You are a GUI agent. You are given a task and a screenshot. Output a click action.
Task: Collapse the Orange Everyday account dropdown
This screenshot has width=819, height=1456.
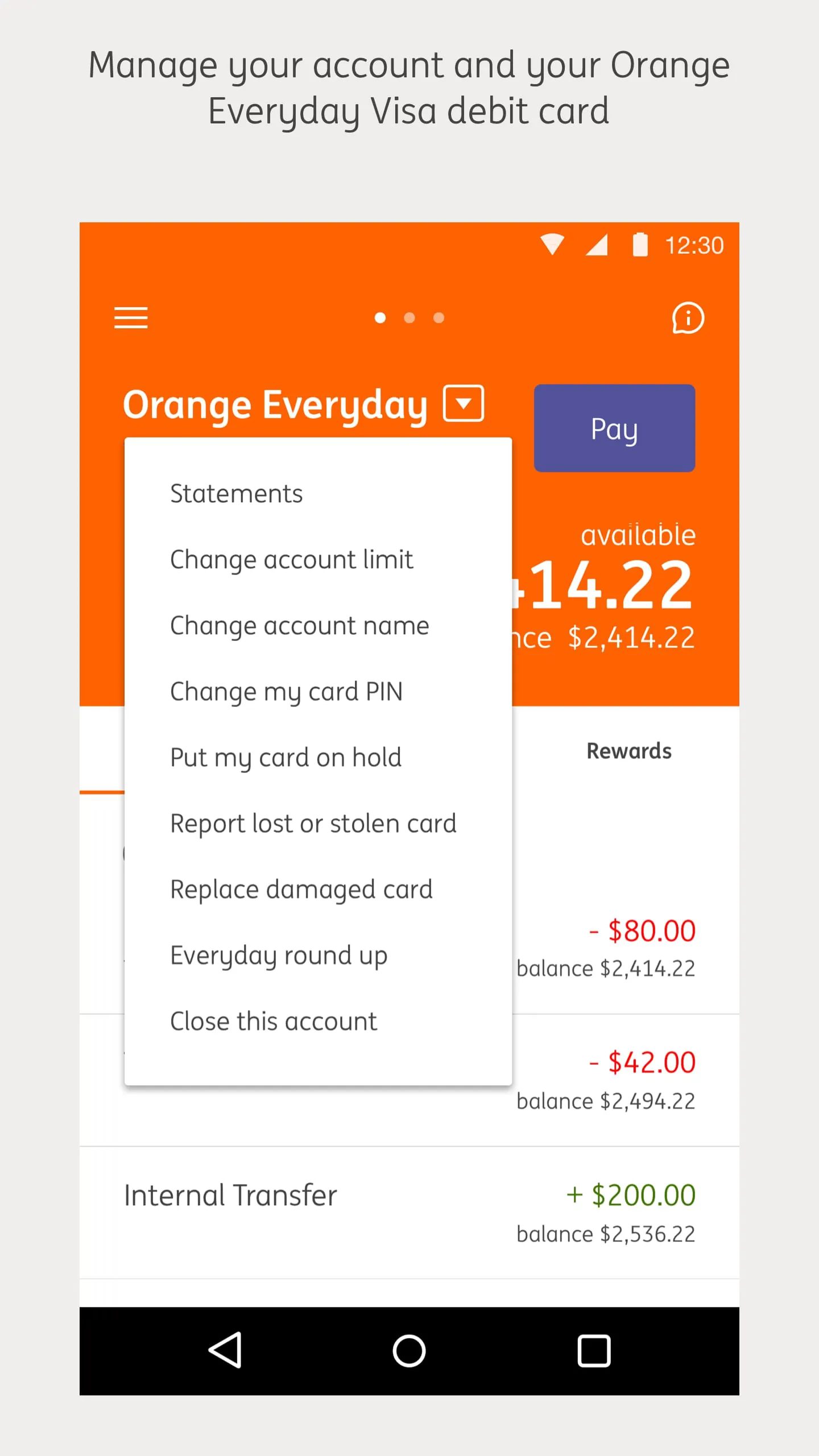[x=462, y=404]
